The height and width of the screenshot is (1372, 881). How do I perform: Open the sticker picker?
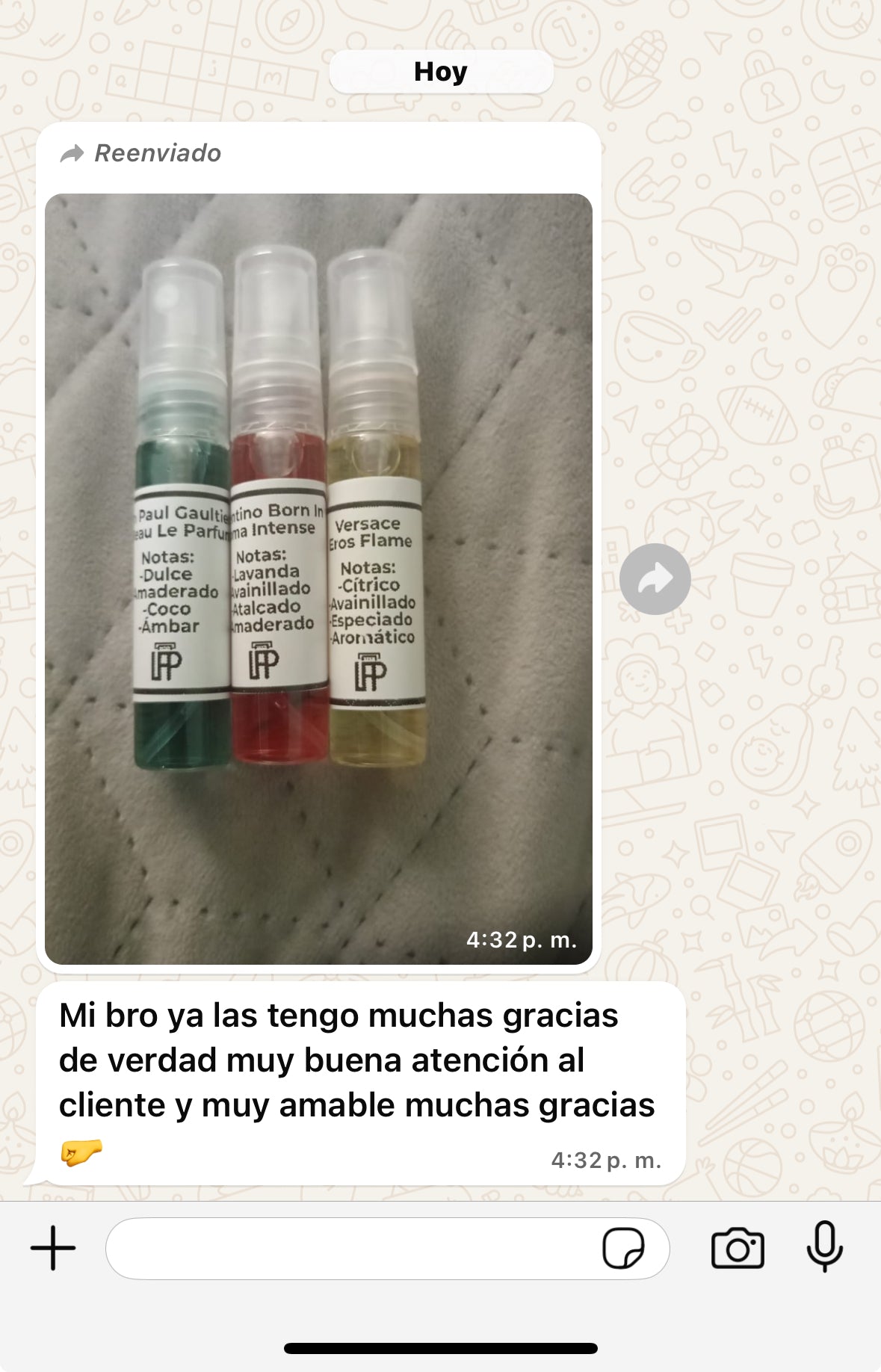point(623,1248)
